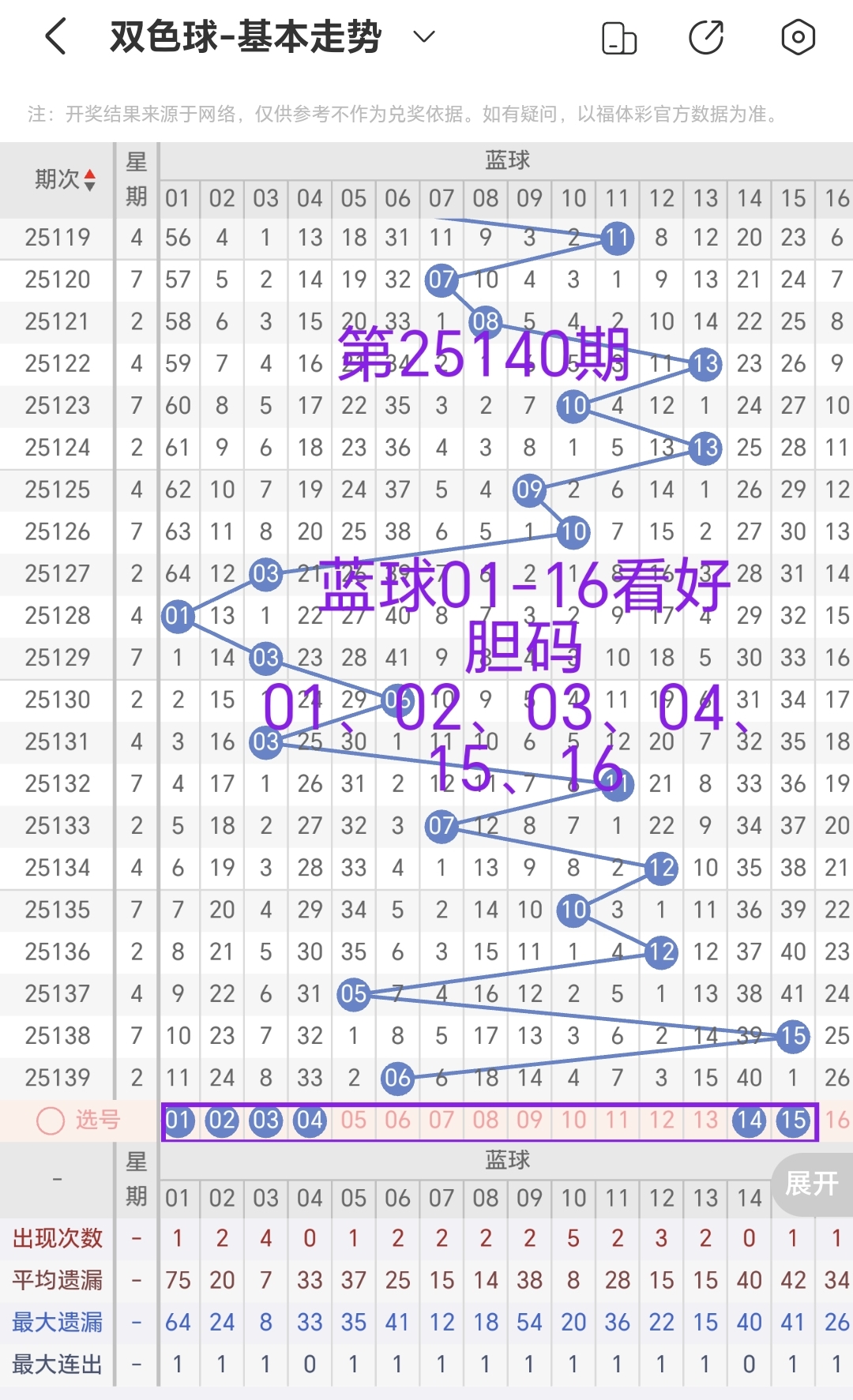
Task: Tap the sort arrows beside 期次 header
Action: (89, 179)
